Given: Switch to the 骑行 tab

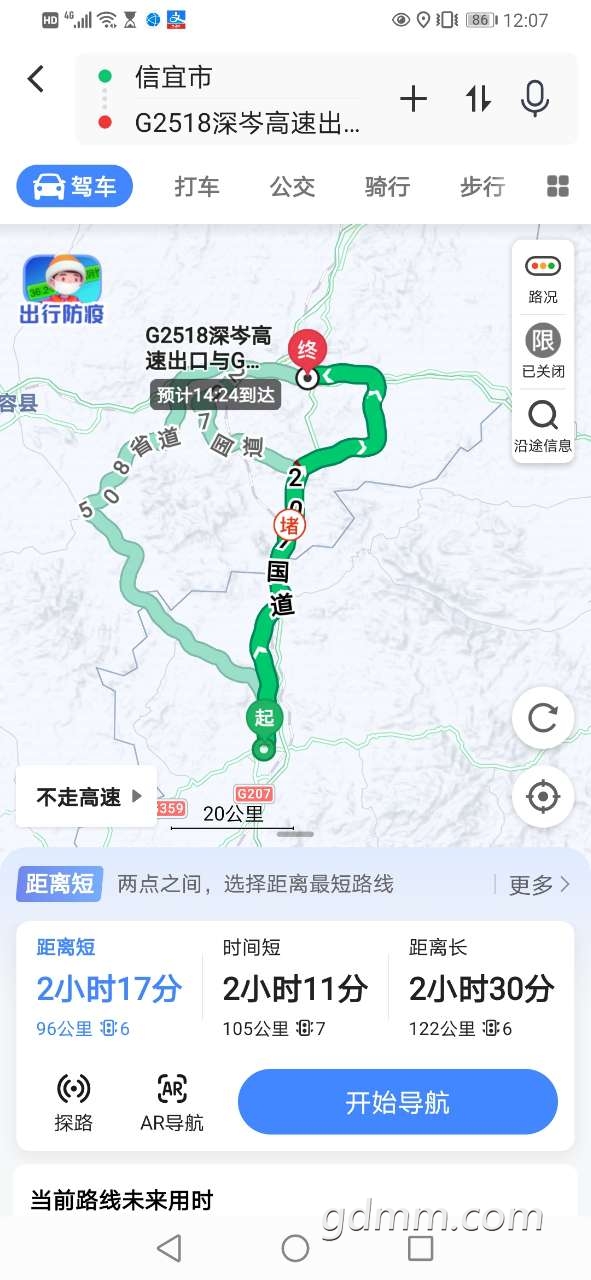Looking at the screenshot, I should coord(387,186).
